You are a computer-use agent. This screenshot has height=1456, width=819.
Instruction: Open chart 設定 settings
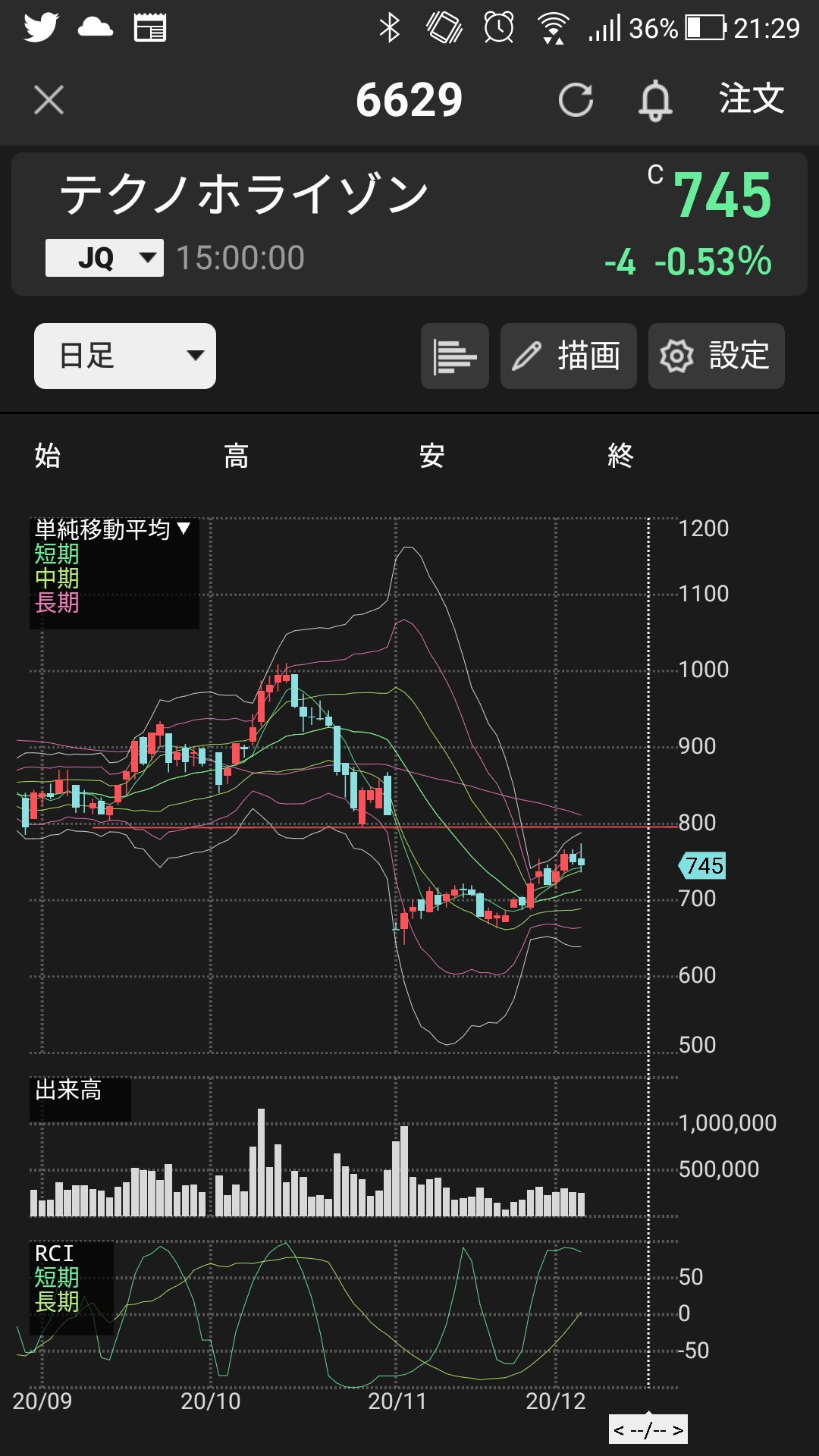pos(716,356)
